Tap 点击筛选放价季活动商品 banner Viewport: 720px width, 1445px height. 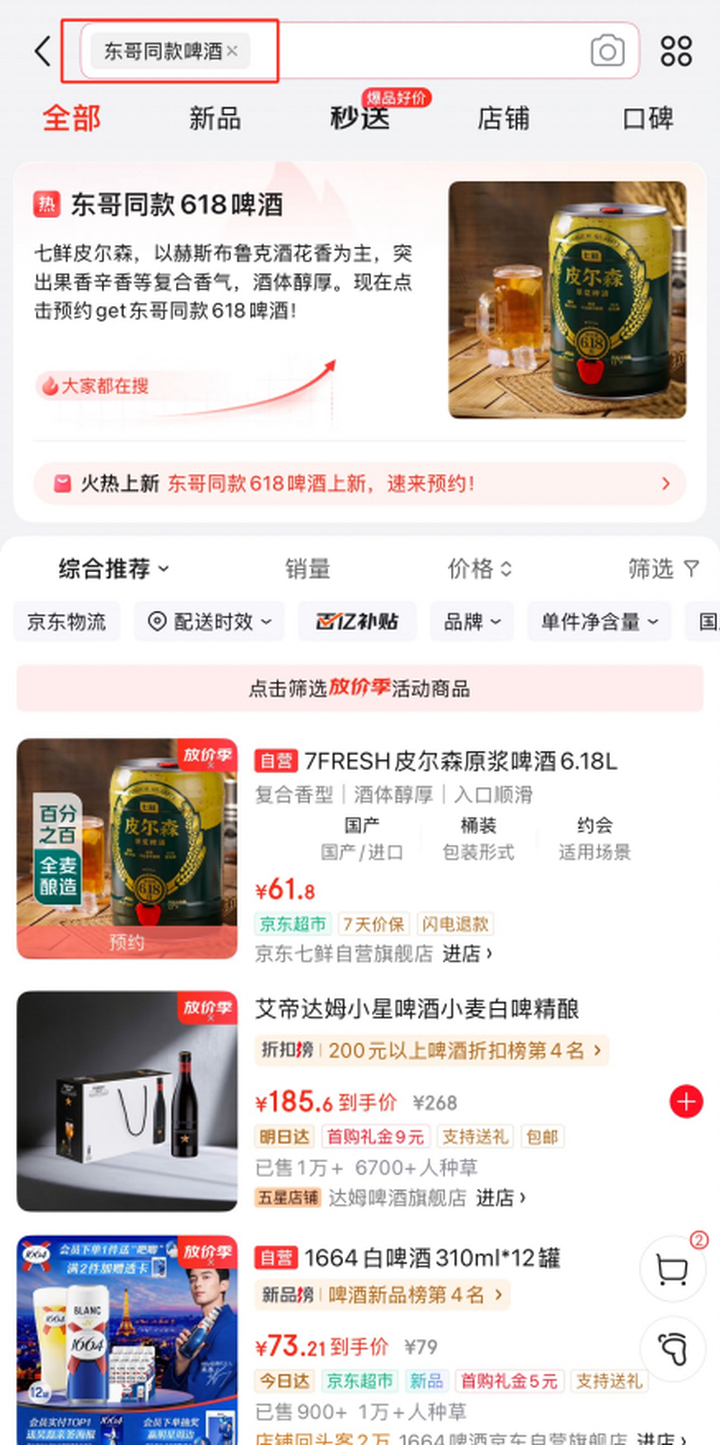pos(360,688)
